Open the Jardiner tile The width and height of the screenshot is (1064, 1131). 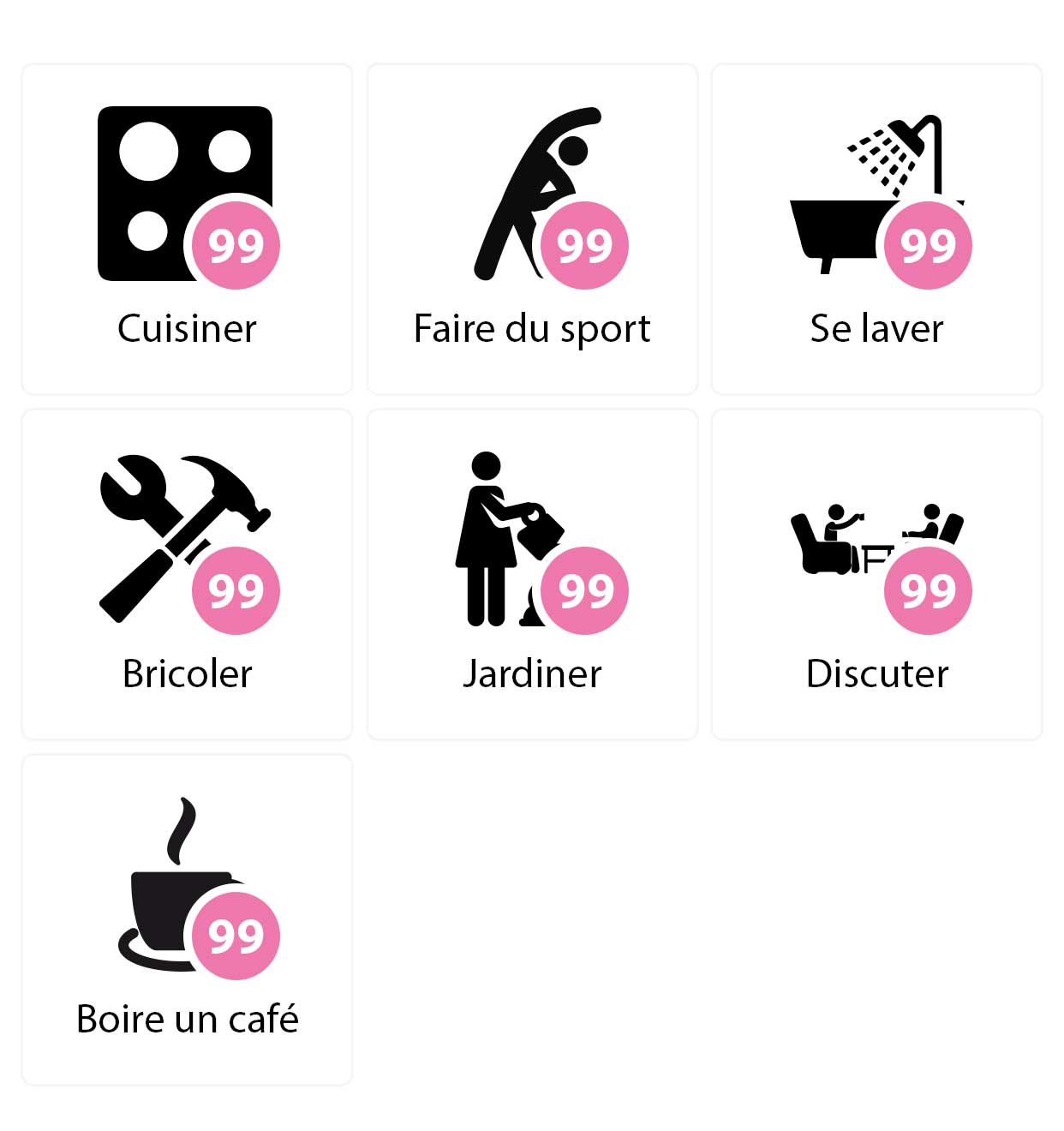coord(532,574)
